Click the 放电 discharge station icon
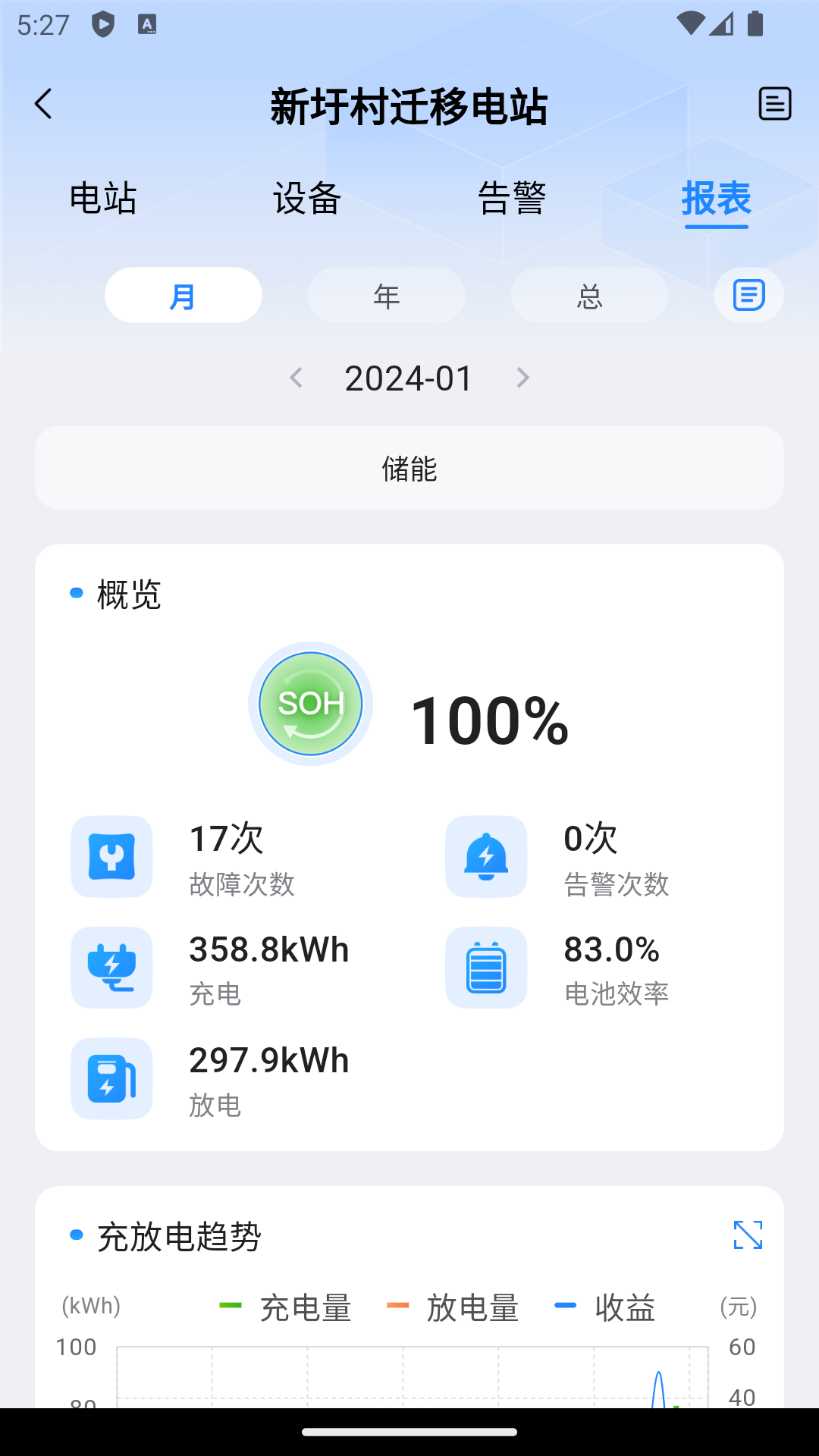The image size is (819, 1456). 111,1078
